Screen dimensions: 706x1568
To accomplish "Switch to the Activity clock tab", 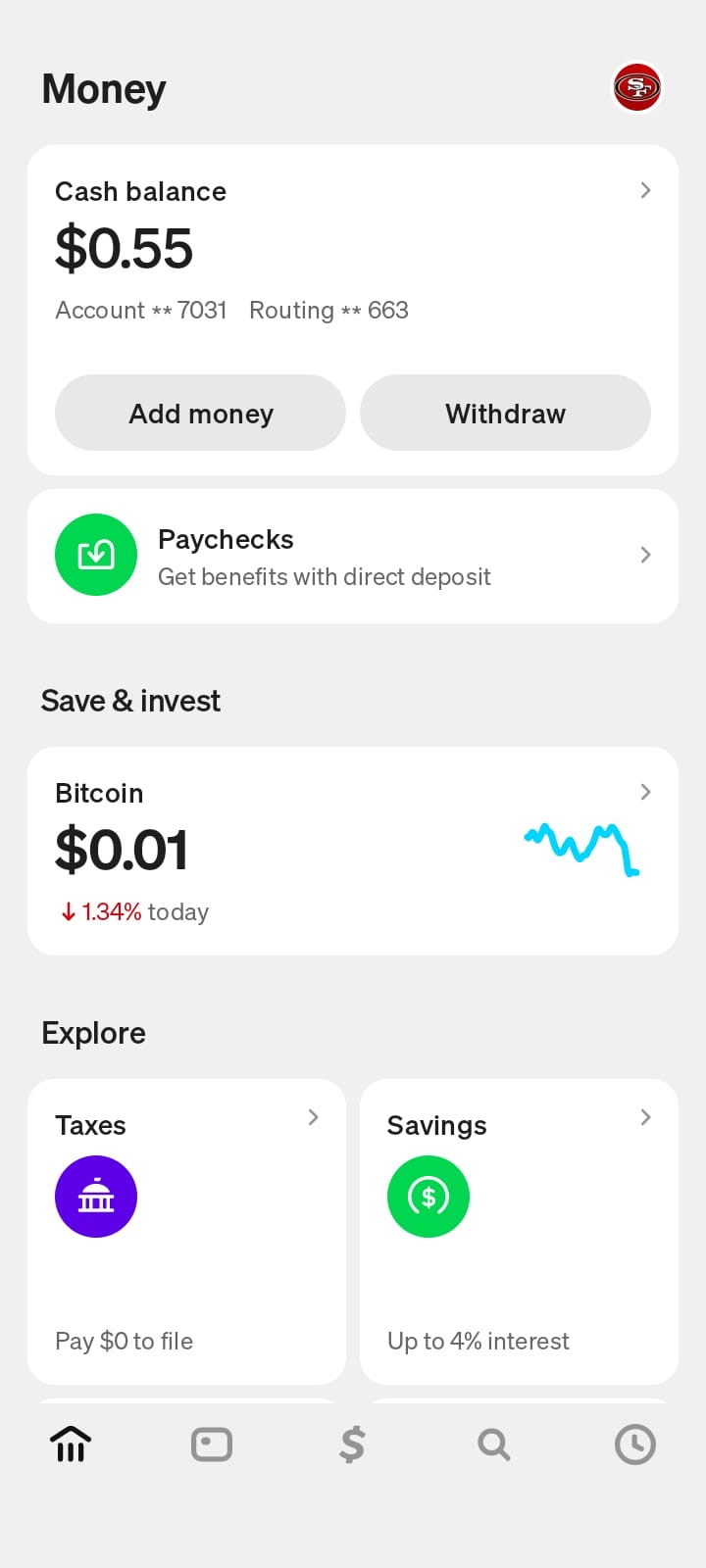I will pos(635,1445).
